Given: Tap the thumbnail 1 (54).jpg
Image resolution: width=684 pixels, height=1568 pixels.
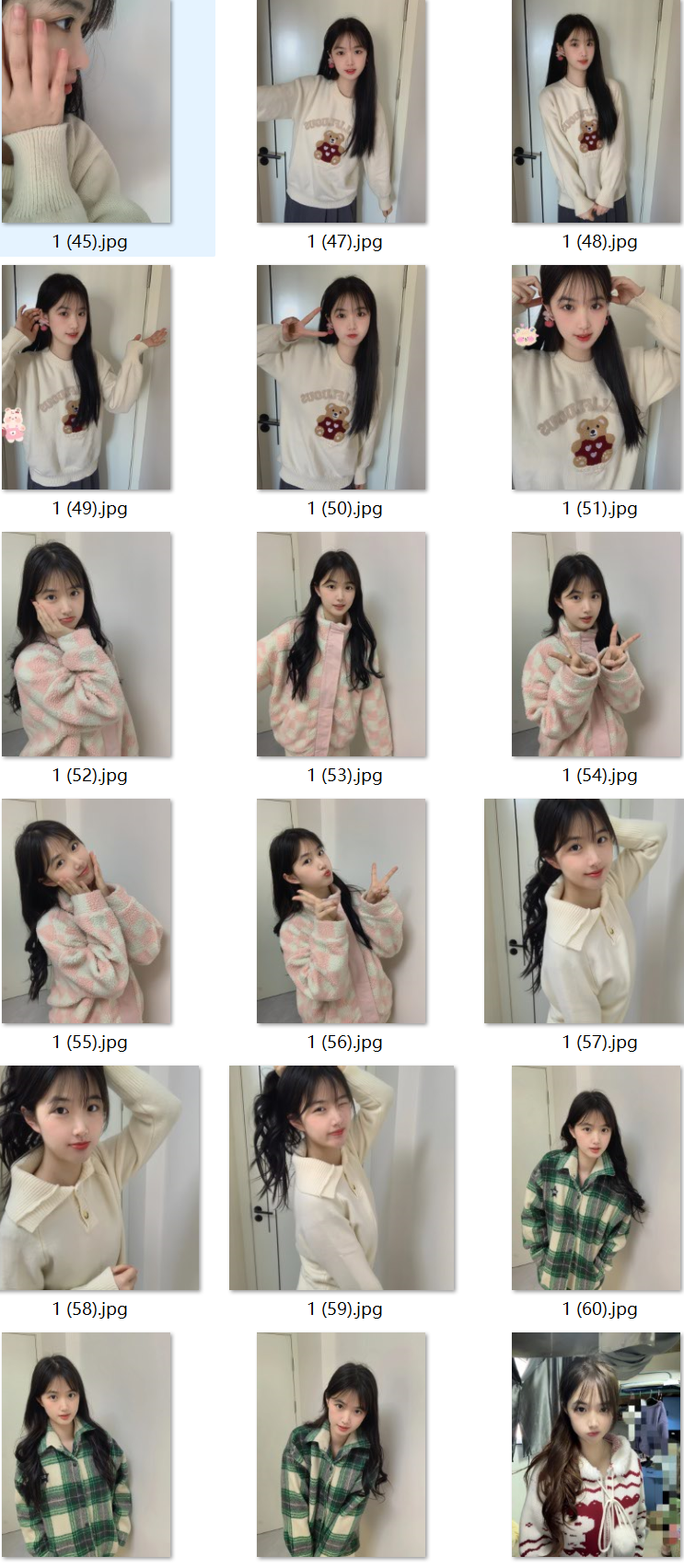Looking at the screenshot, I should tap(597, 644).
